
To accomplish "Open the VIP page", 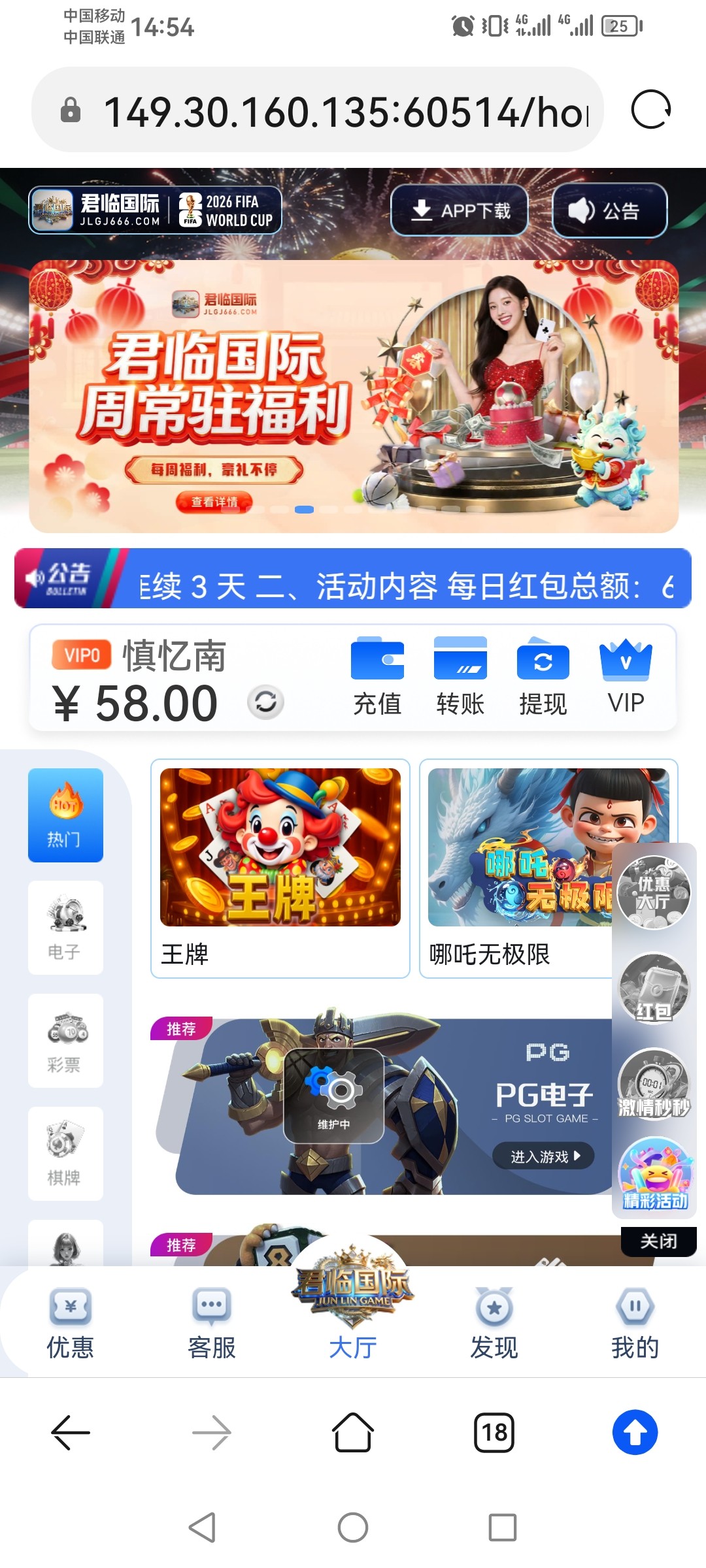I will point(626,676).
